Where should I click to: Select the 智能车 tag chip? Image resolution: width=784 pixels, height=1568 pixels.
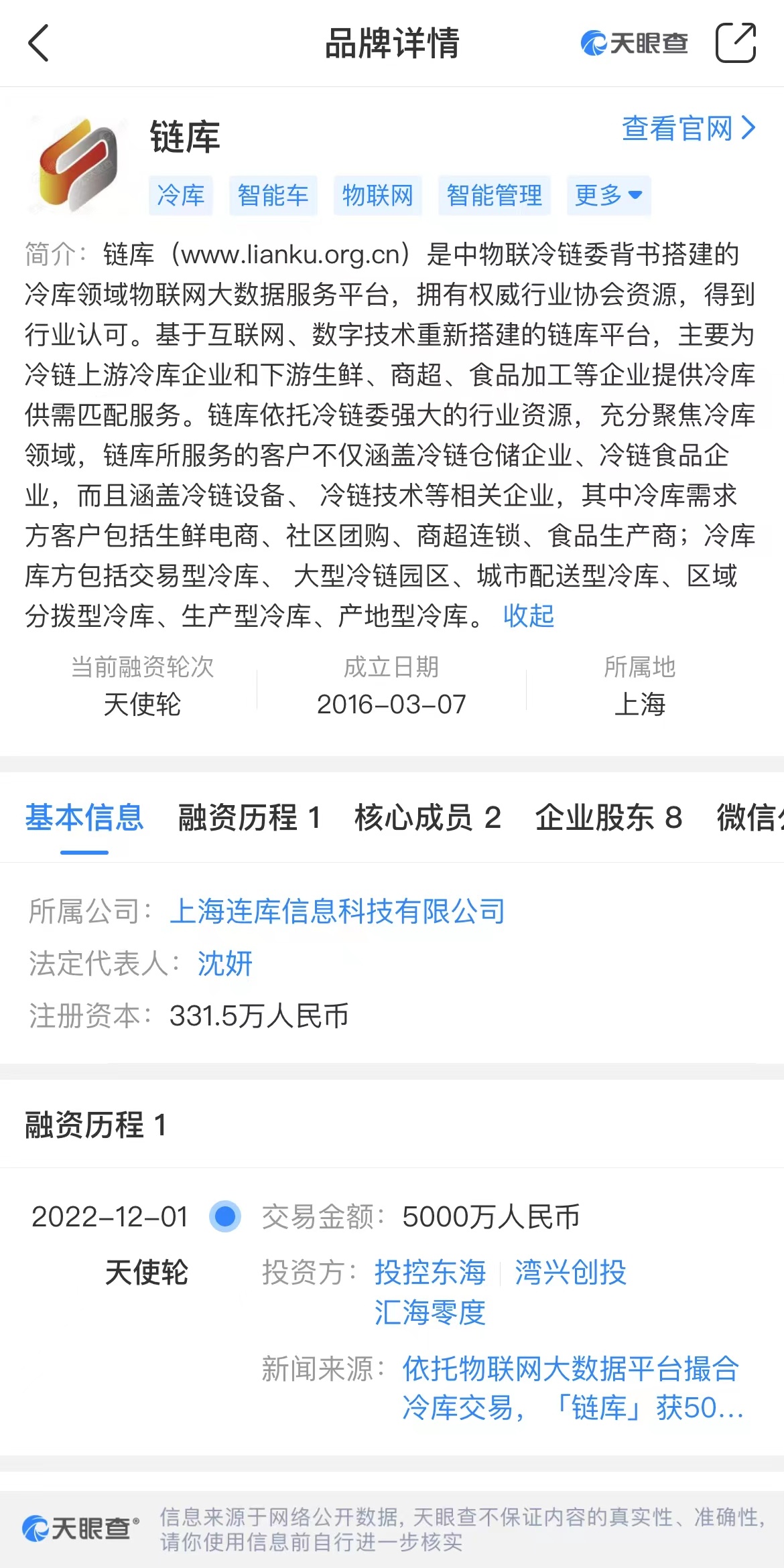pyautogui.click(x=273, y=196)
